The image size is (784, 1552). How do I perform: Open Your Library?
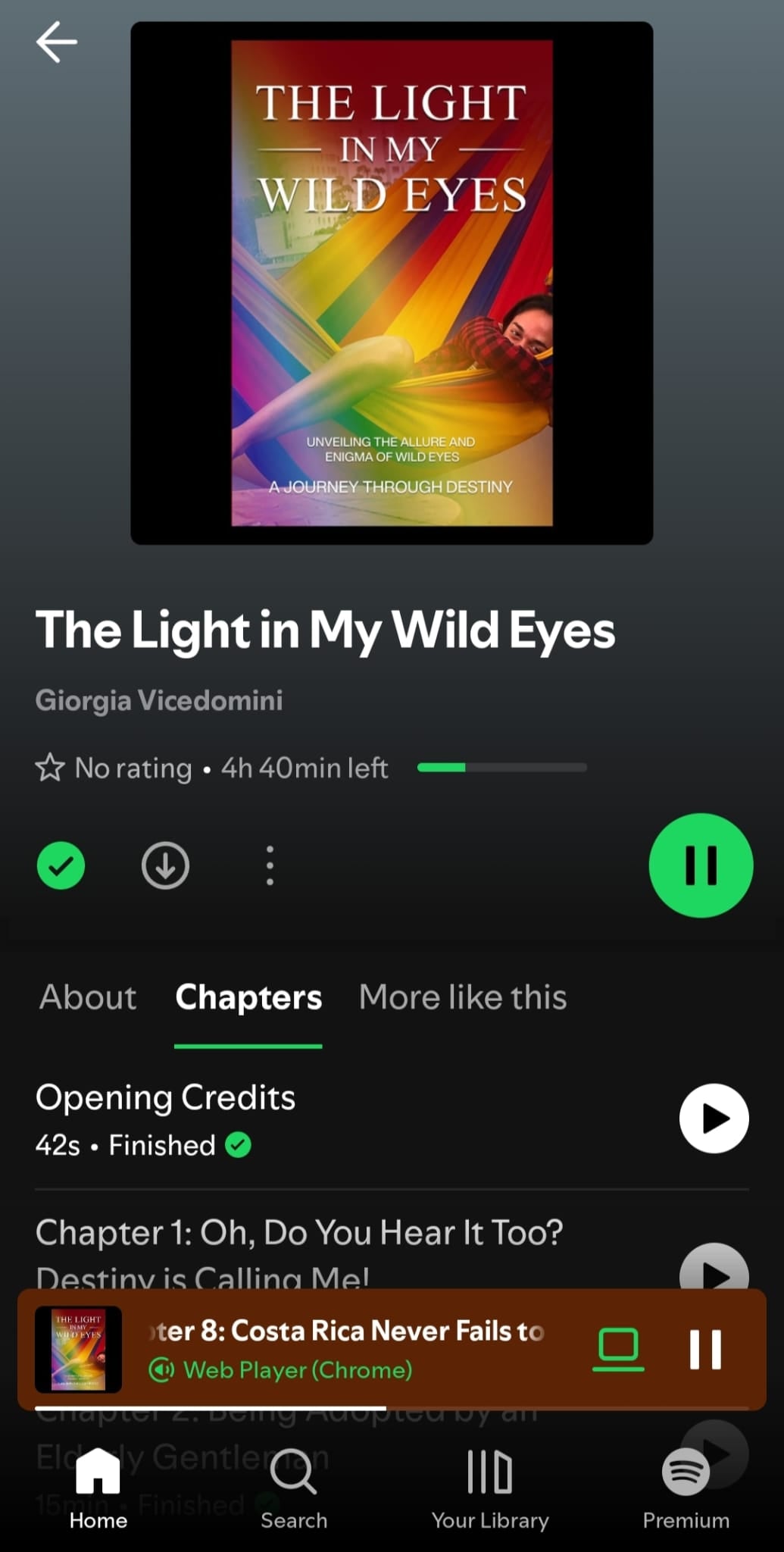(x=490, y=1488)
